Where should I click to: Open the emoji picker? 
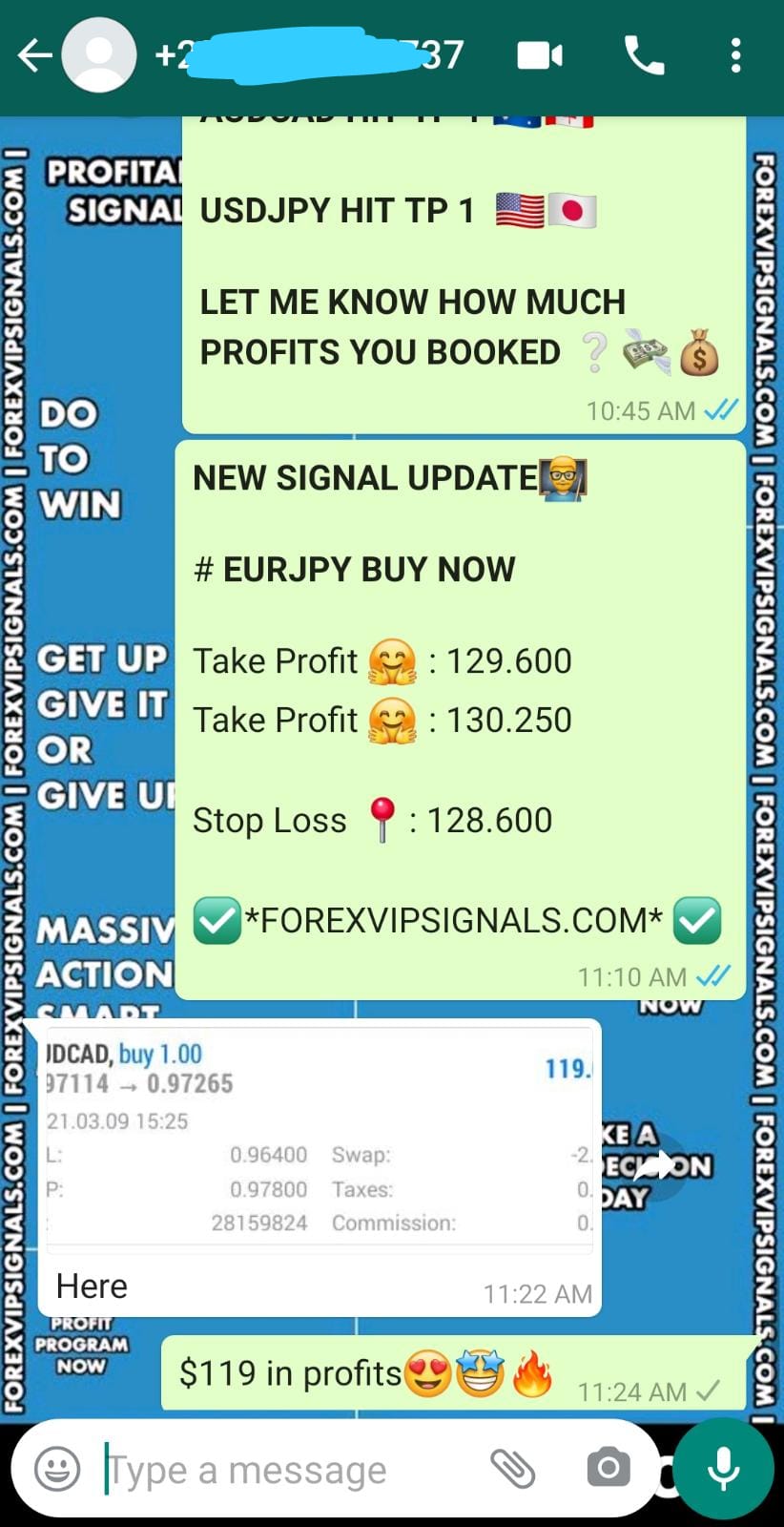[57, 1469]
